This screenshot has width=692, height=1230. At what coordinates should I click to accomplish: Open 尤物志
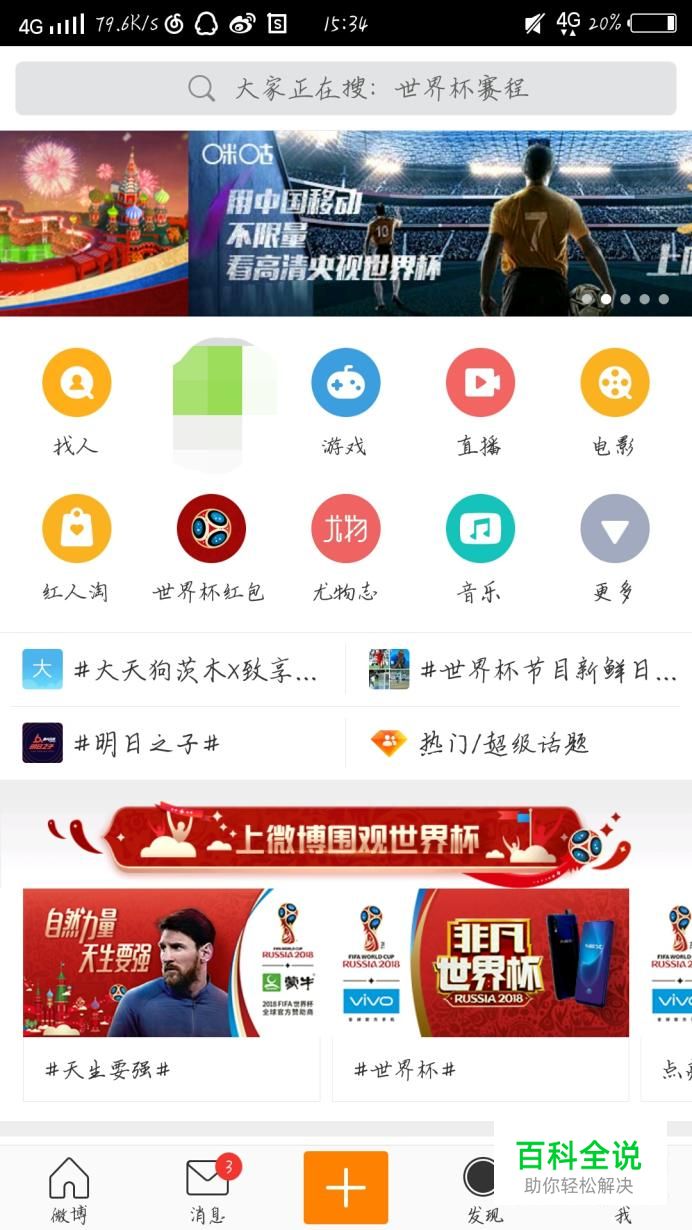[345, 546]
